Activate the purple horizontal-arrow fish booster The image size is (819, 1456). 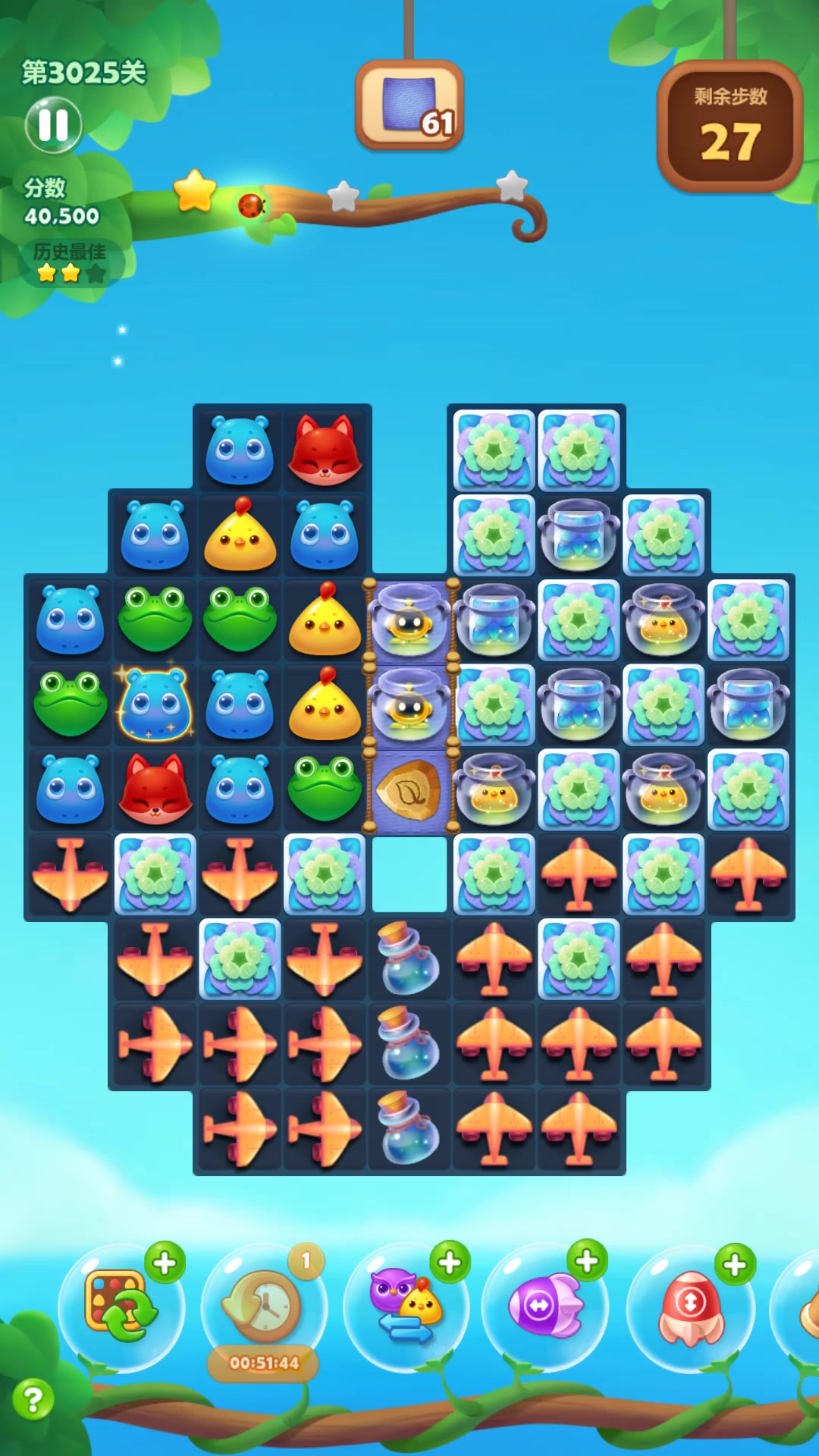point(545,1306)
